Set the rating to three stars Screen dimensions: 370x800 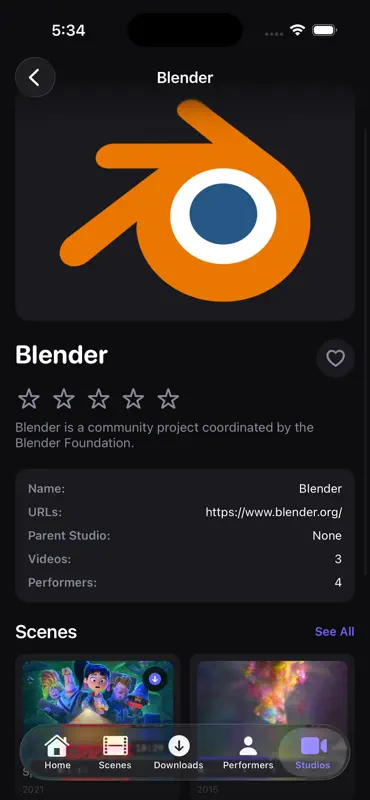tap(98, 398)
